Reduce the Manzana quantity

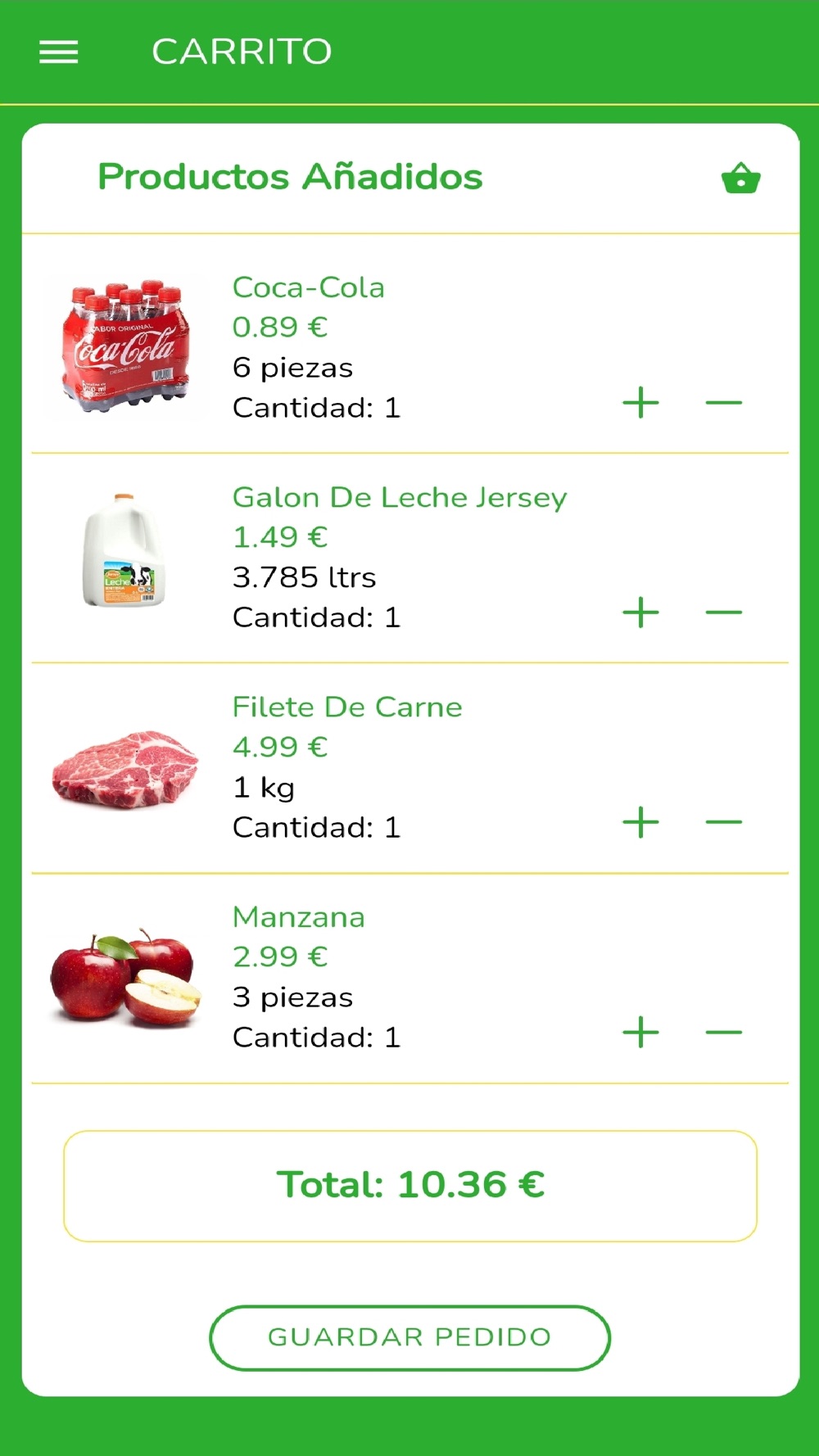pos(724,1032)
